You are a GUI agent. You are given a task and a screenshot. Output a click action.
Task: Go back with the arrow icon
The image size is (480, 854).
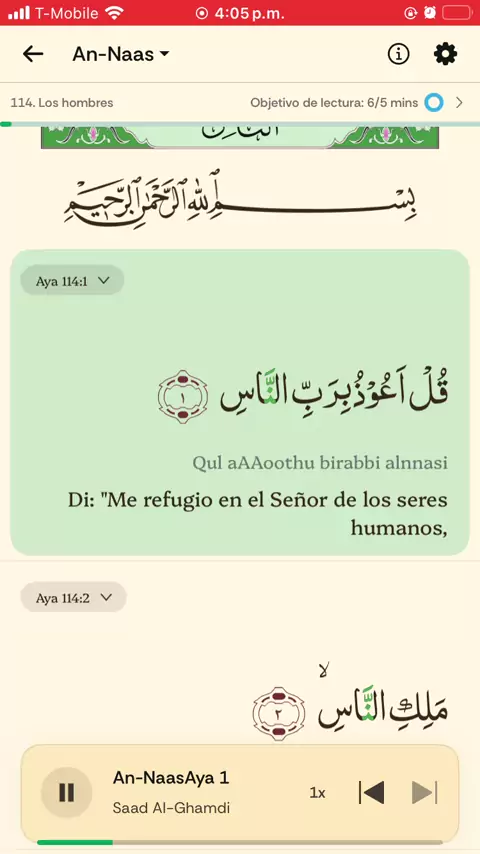[33, 54]
